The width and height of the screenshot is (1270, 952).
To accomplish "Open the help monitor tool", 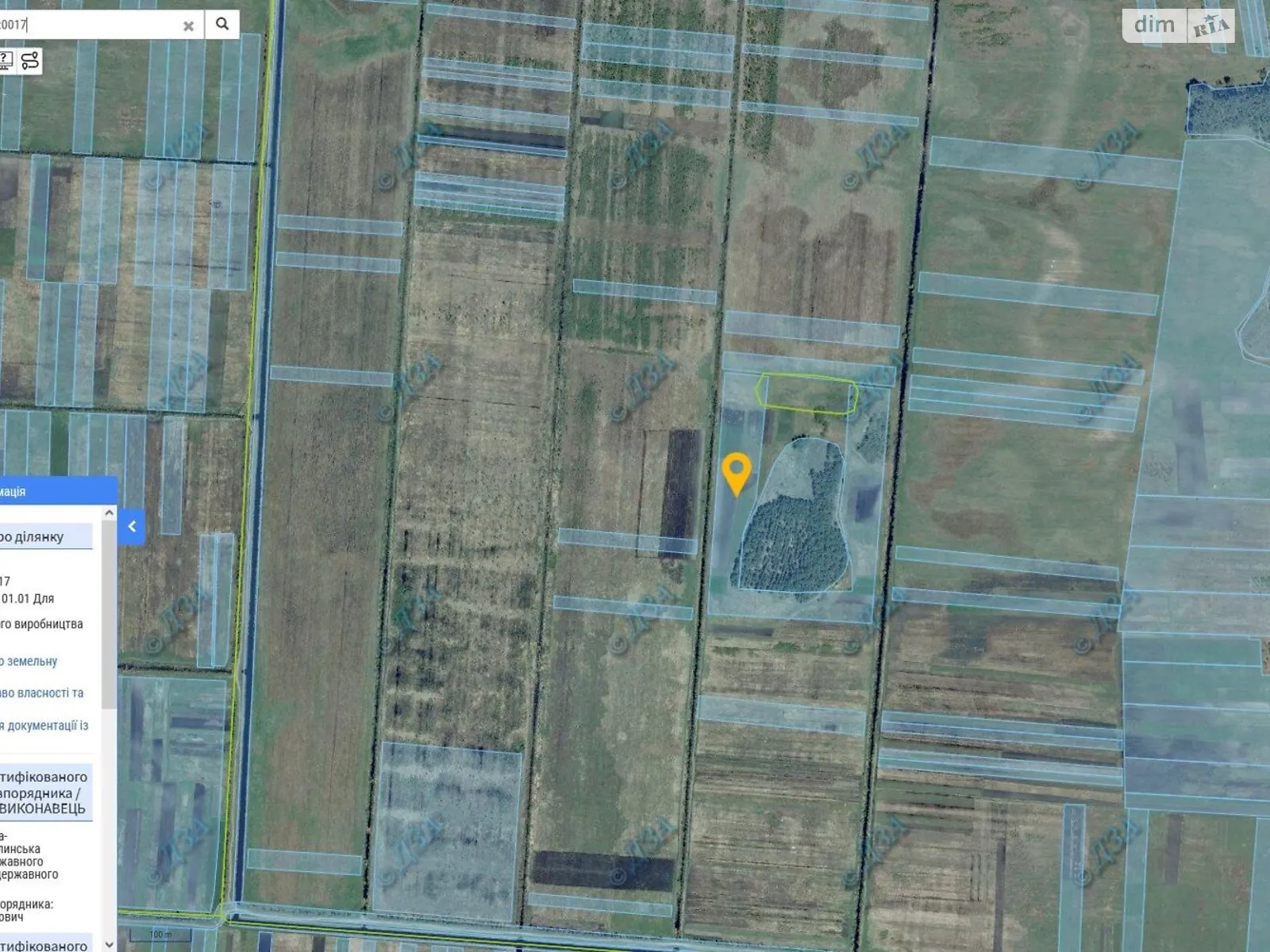I will point(6,60).
